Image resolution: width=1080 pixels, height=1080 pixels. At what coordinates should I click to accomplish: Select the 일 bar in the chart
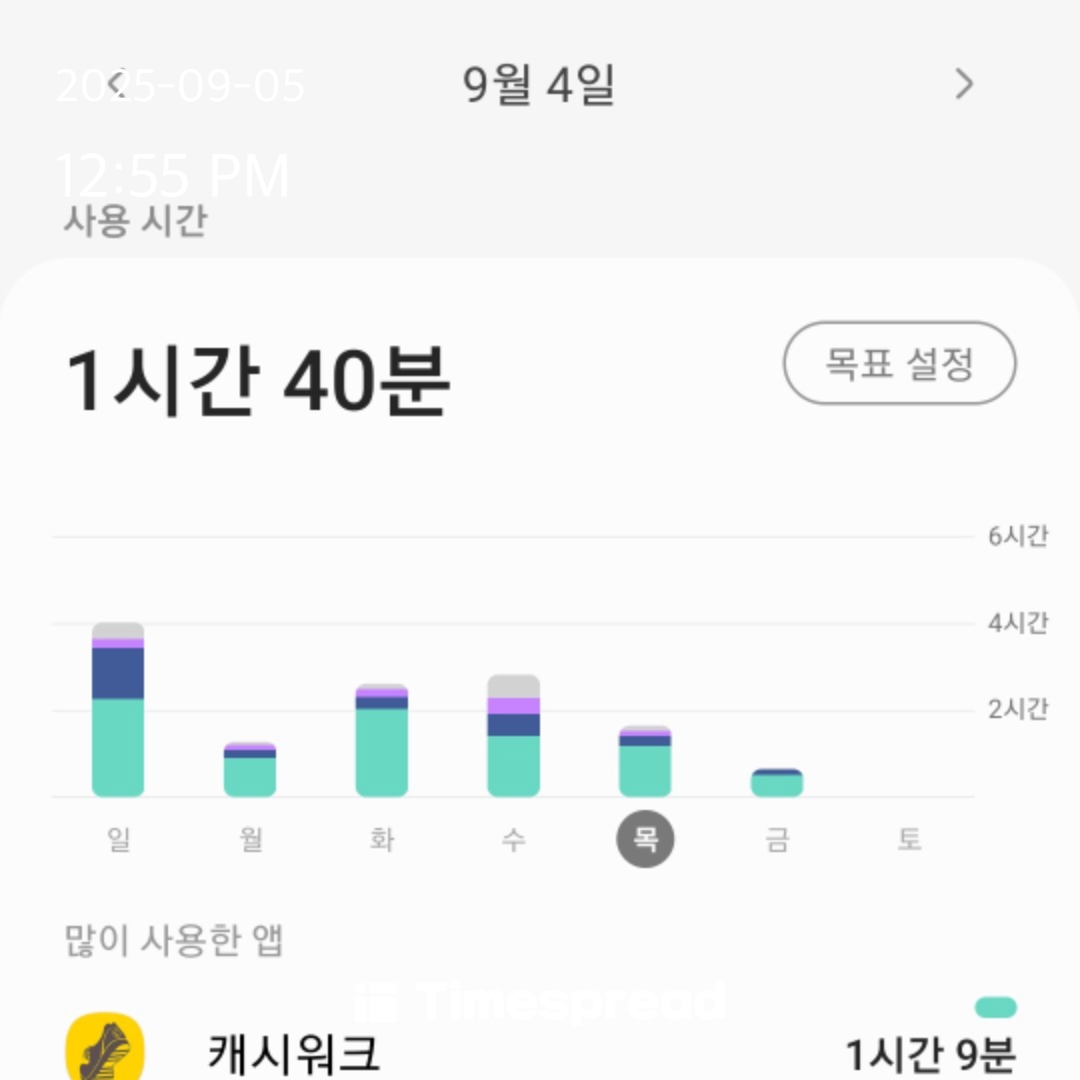coord(118,710)
